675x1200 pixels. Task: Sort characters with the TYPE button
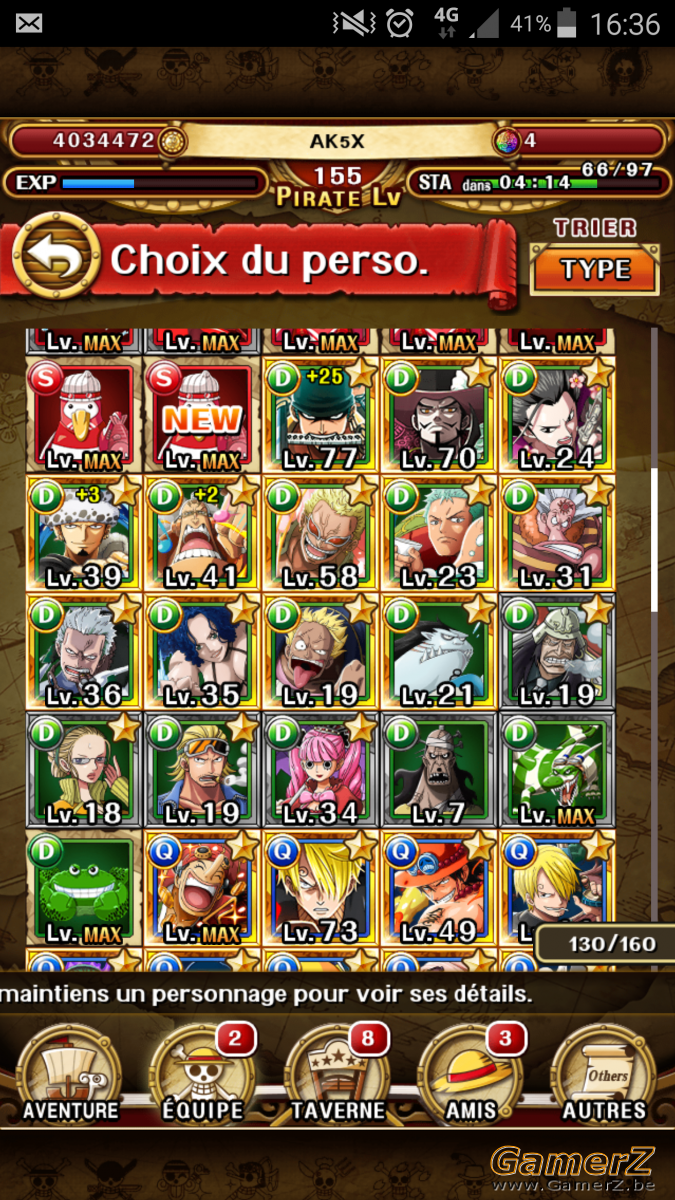point(595,269)
